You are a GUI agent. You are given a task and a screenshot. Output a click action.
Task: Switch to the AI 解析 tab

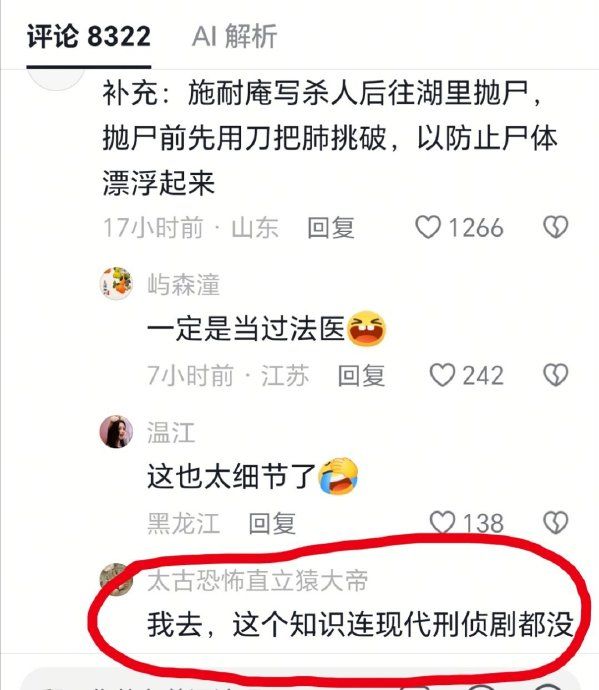[235, 36]
